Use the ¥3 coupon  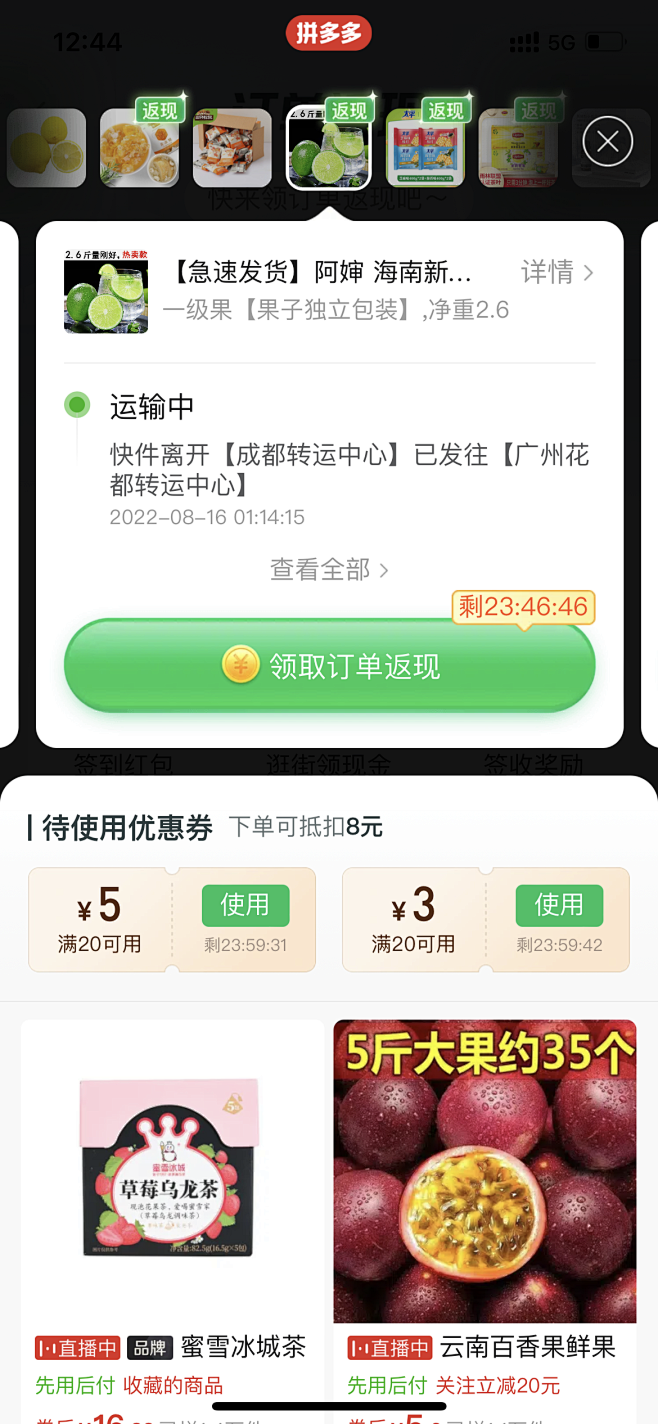tap(559, 905)
